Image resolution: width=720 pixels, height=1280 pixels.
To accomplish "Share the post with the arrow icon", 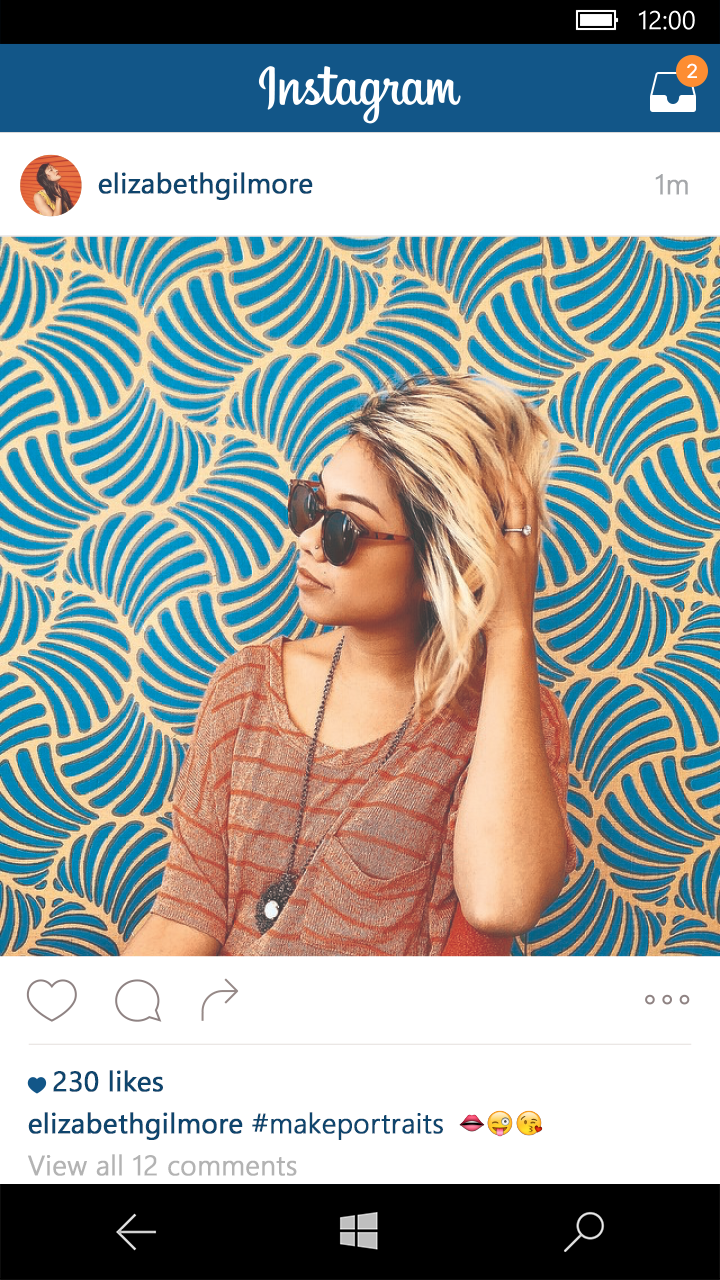I will point(219,1000).
